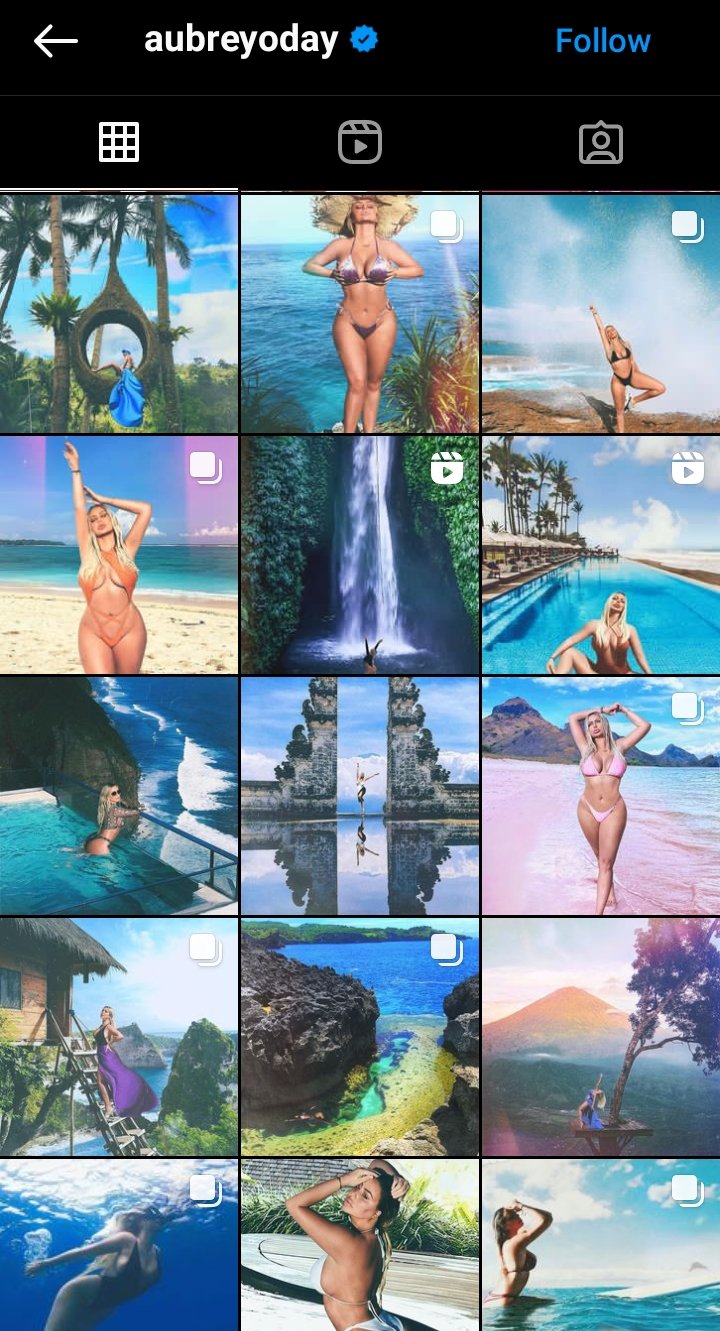
Task: Open the underwater swimming post
Action: [119, 1245]
